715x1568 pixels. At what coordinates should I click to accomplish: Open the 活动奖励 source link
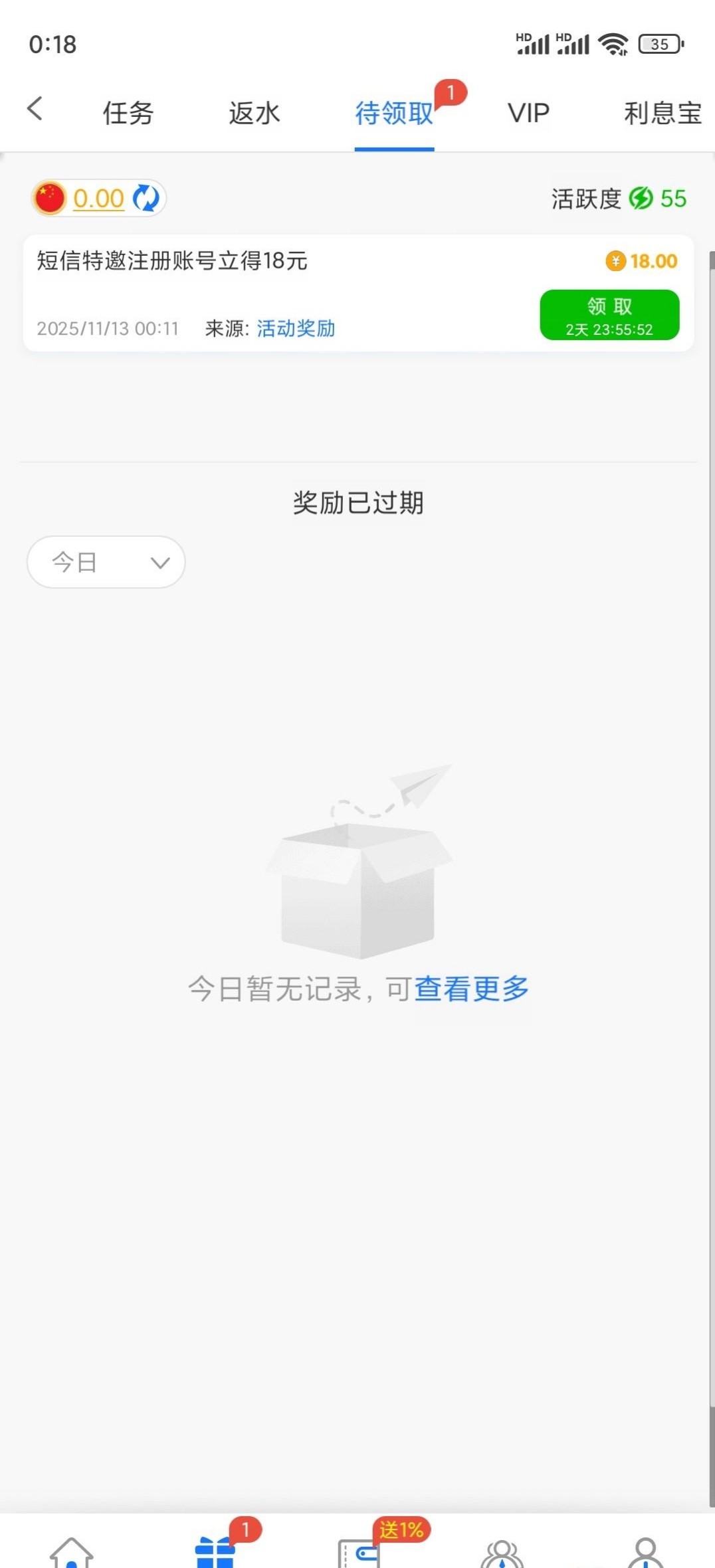(x=296, y=328)
